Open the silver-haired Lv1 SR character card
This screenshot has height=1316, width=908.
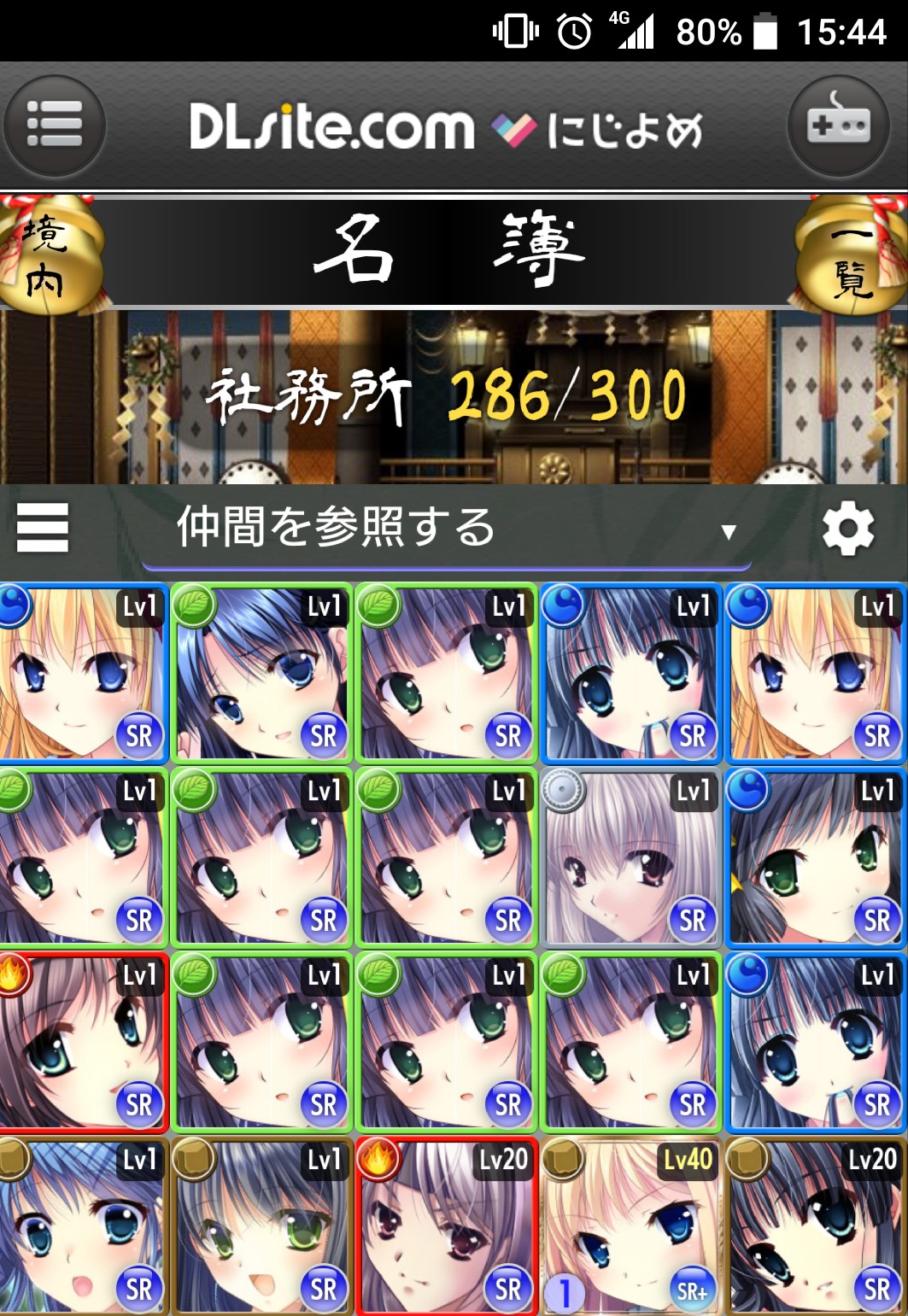(631, 857)
